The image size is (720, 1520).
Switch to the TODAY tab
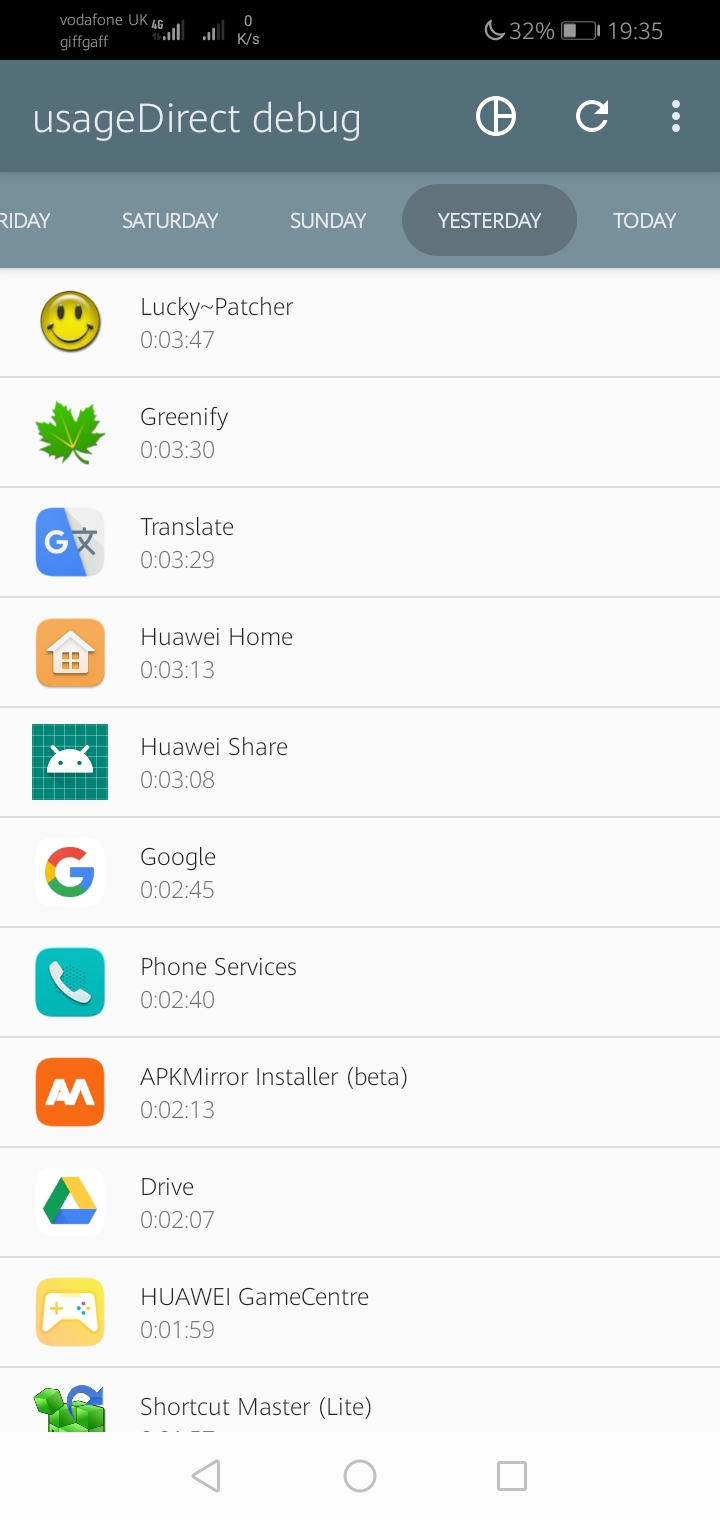(645, 220)
